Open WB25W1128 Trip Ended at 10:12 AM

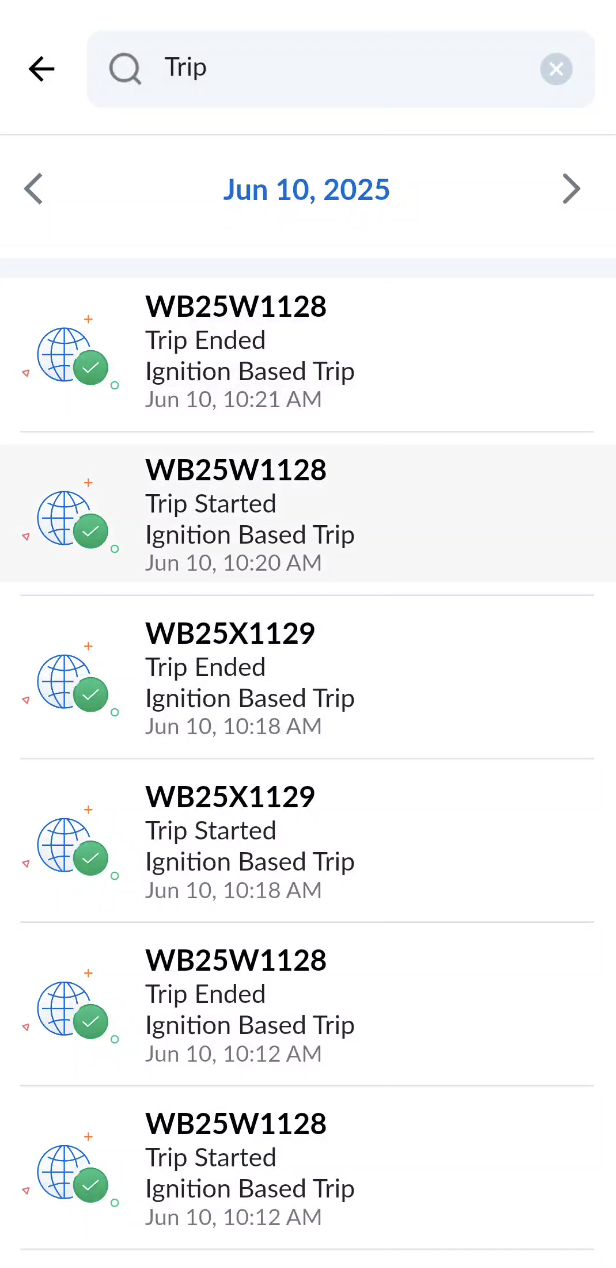(x=306, y=1008)
